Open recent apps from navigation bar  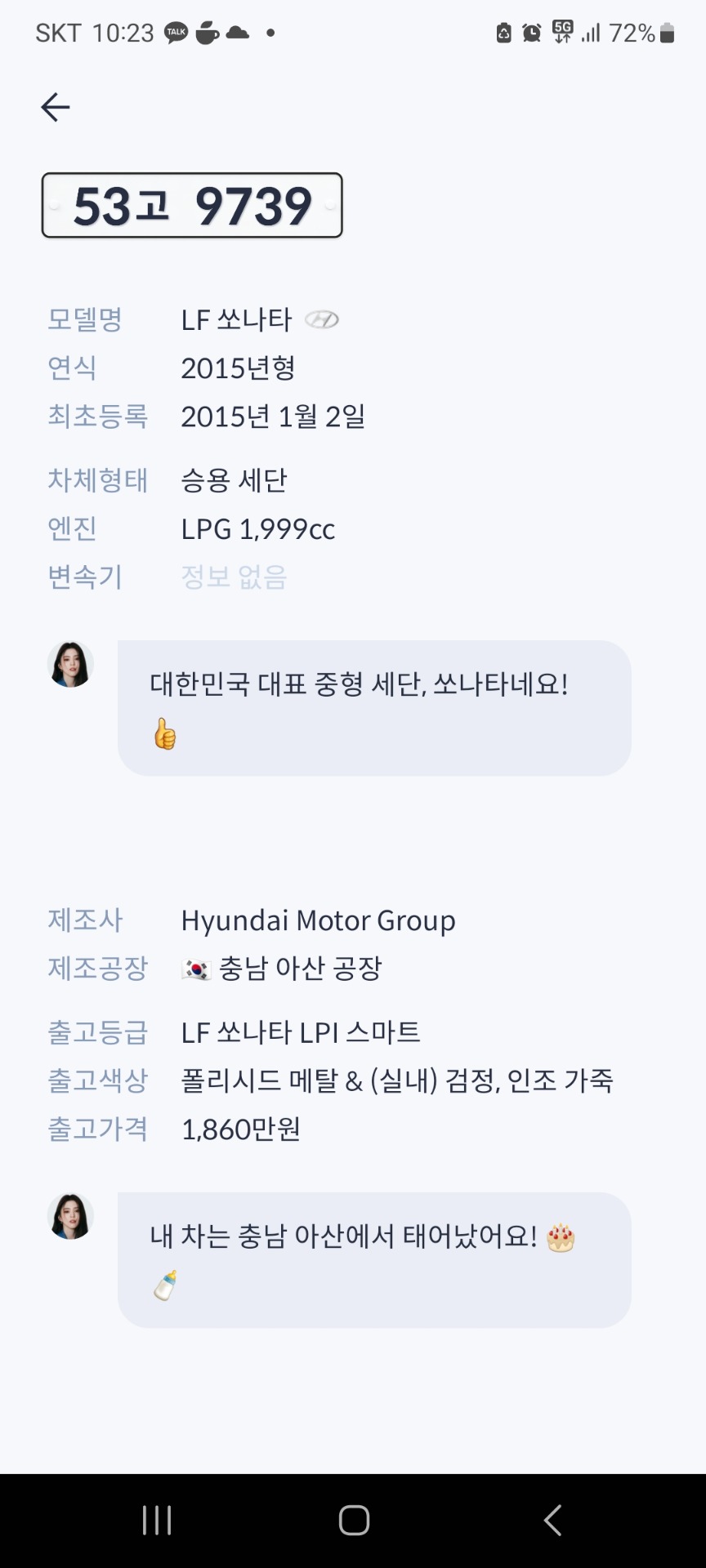click(157, 1521)
